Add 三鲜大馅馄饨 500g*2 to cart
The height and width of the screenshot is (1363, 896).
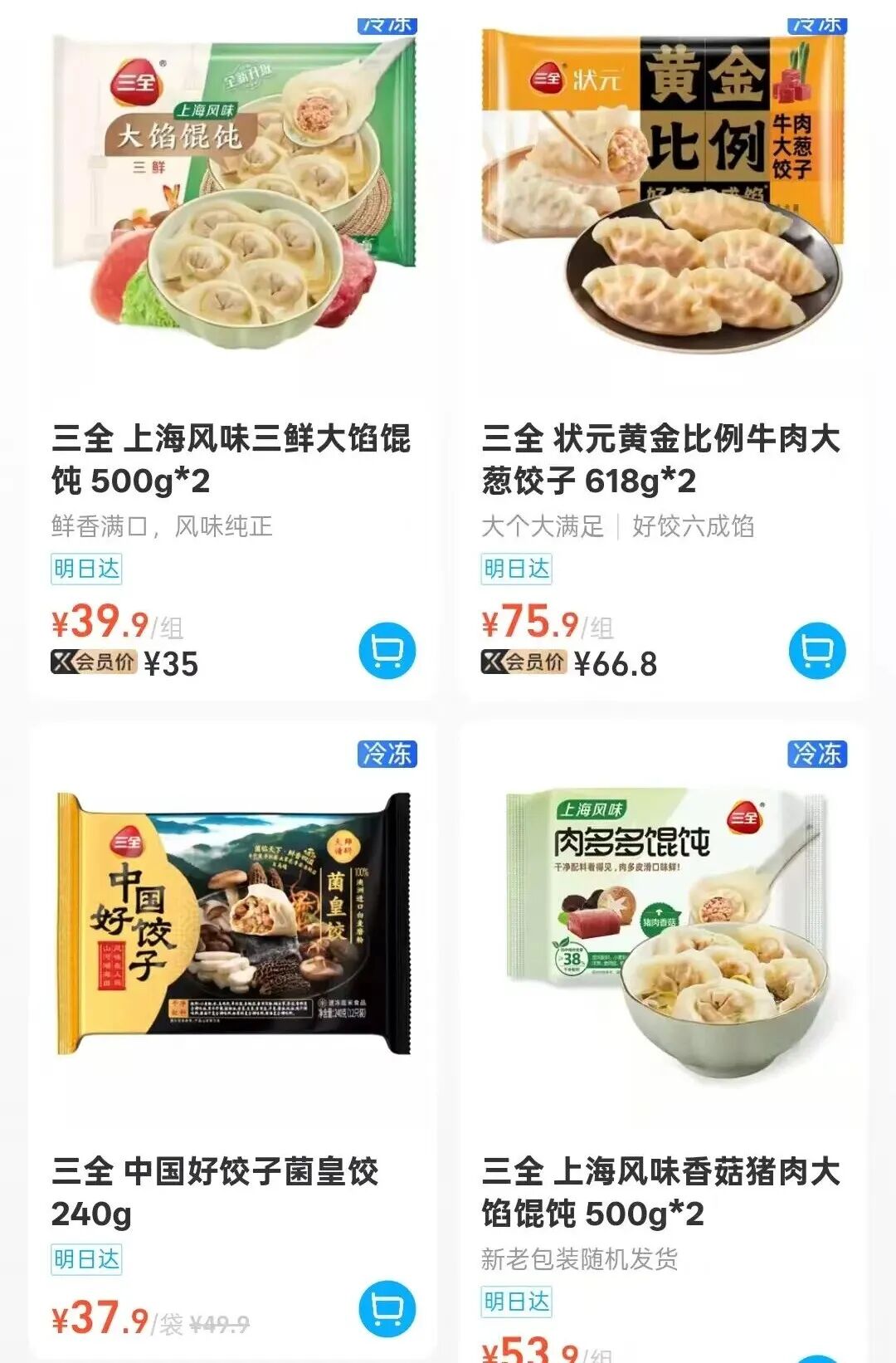(x=387, y=651)
